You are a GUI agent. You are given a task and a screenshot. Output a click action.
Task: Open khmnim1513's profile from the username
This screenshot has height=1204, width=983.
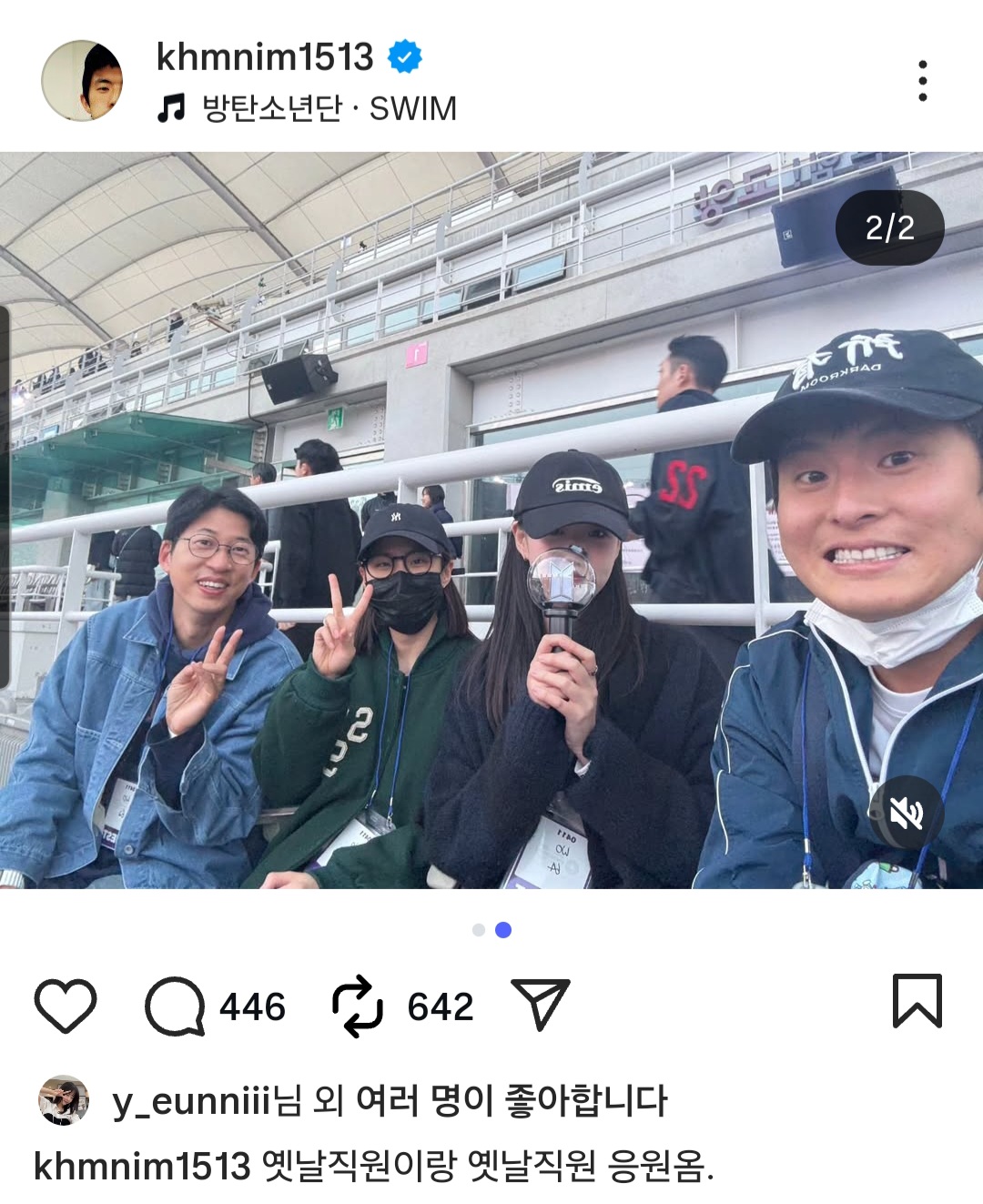[269, 56]
